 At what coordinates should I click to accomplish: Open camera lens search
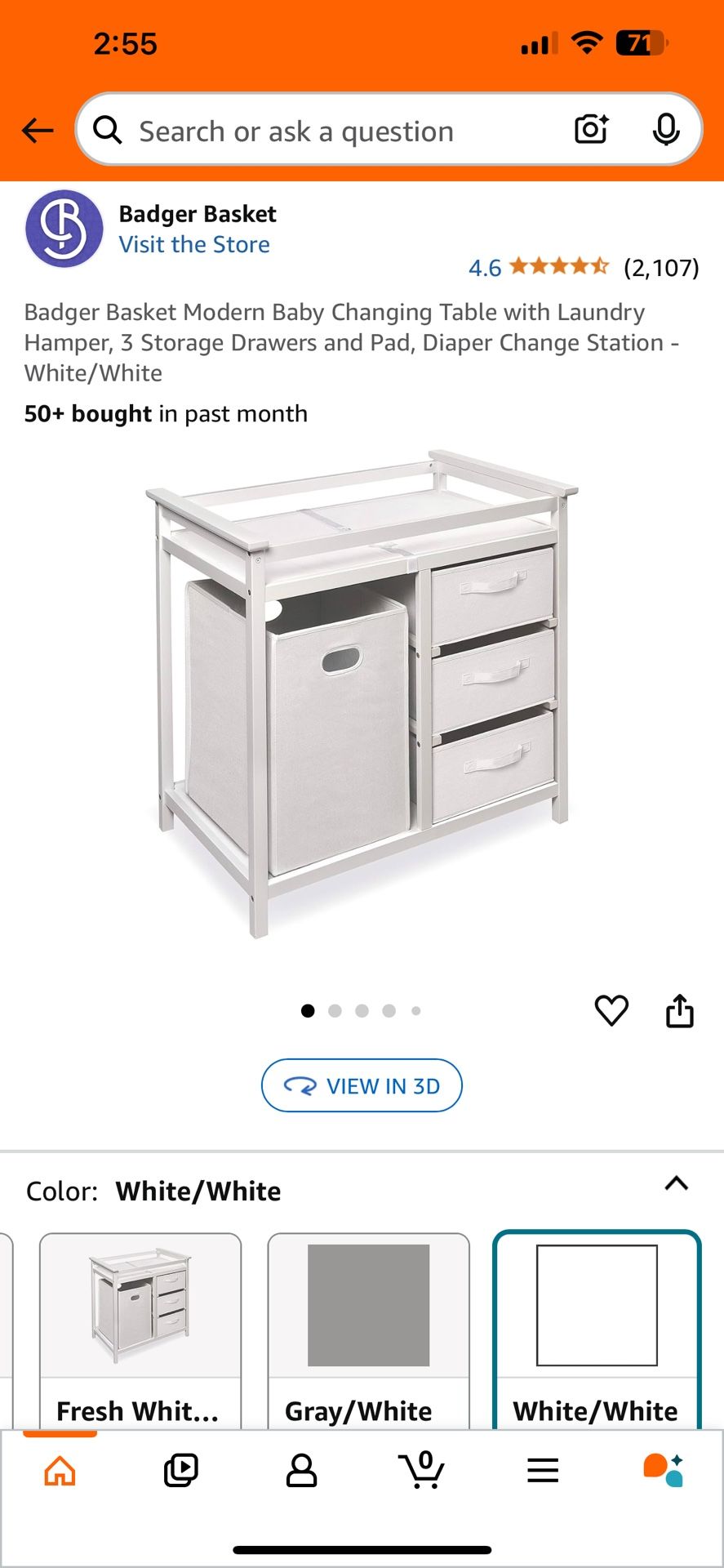(x=592, y=129)
